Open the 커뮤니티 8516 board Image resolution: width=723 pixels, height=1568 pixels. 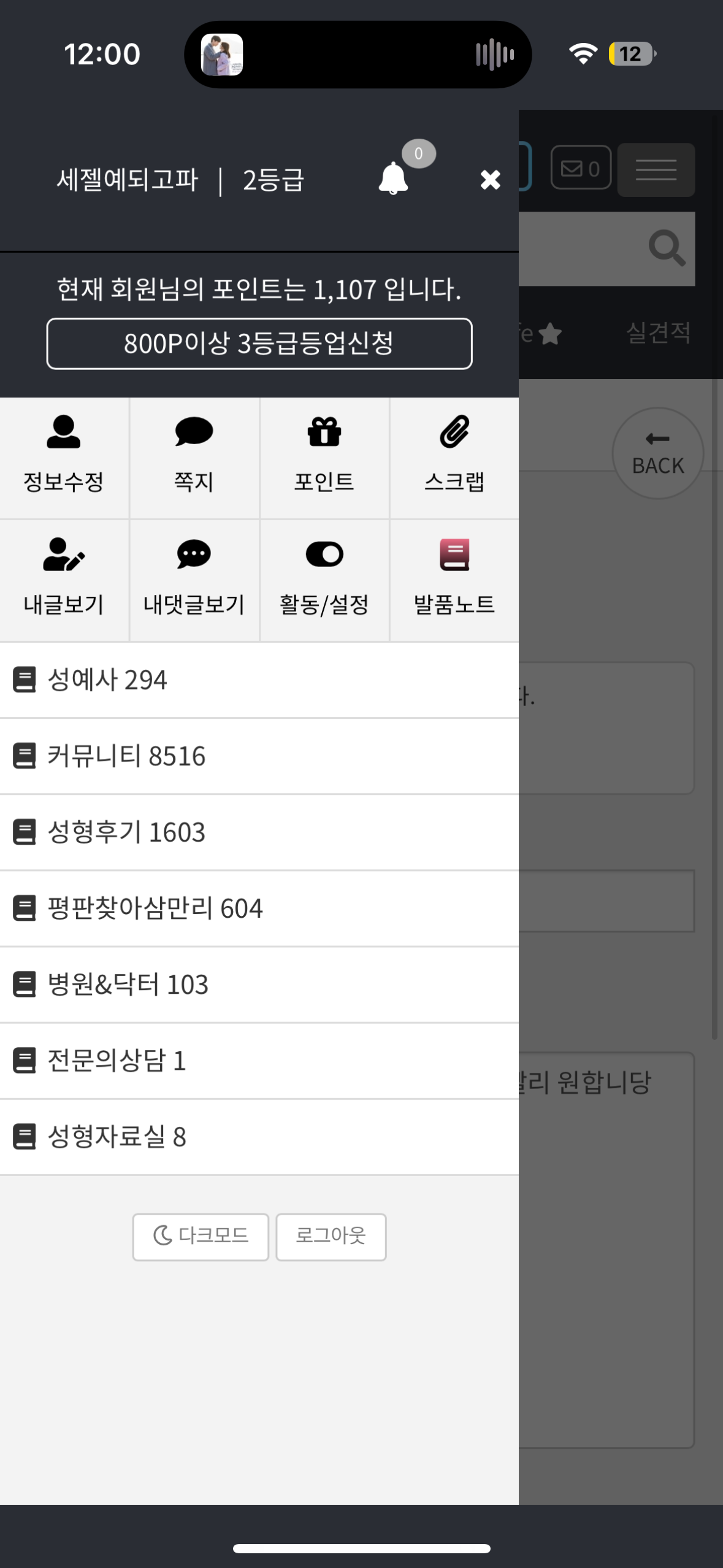(x=259, y=756)
